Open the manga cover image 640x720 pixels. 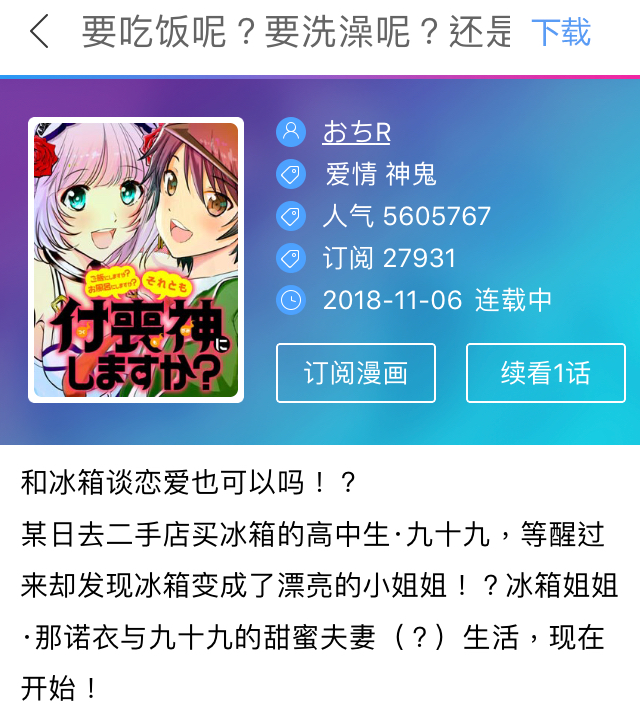[x=136, y=260]
